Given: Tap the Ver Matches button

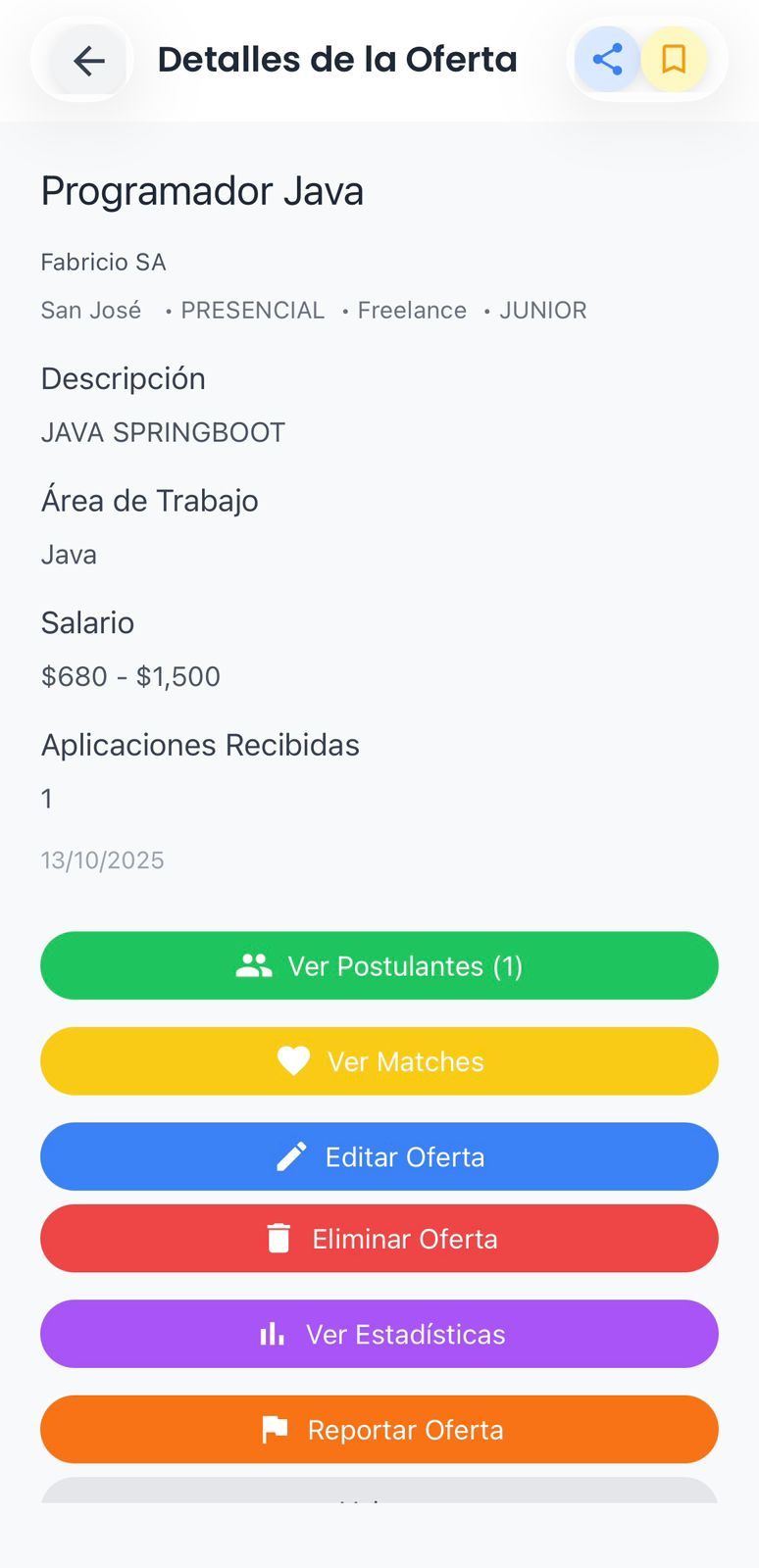Looking at the screenshot, I should coord(379,1061).
